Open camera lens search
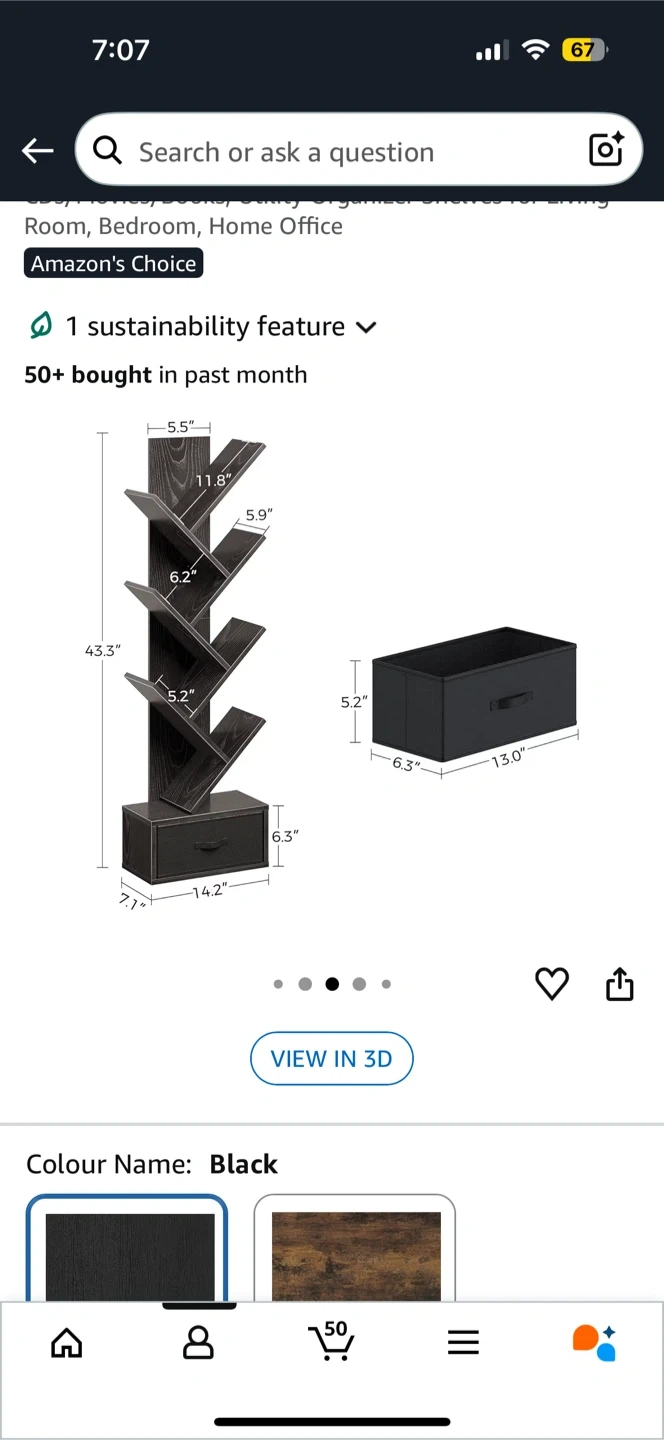The height and width of the screenshot is (1440, 664). pyautogui.click(x=606, y=150)
